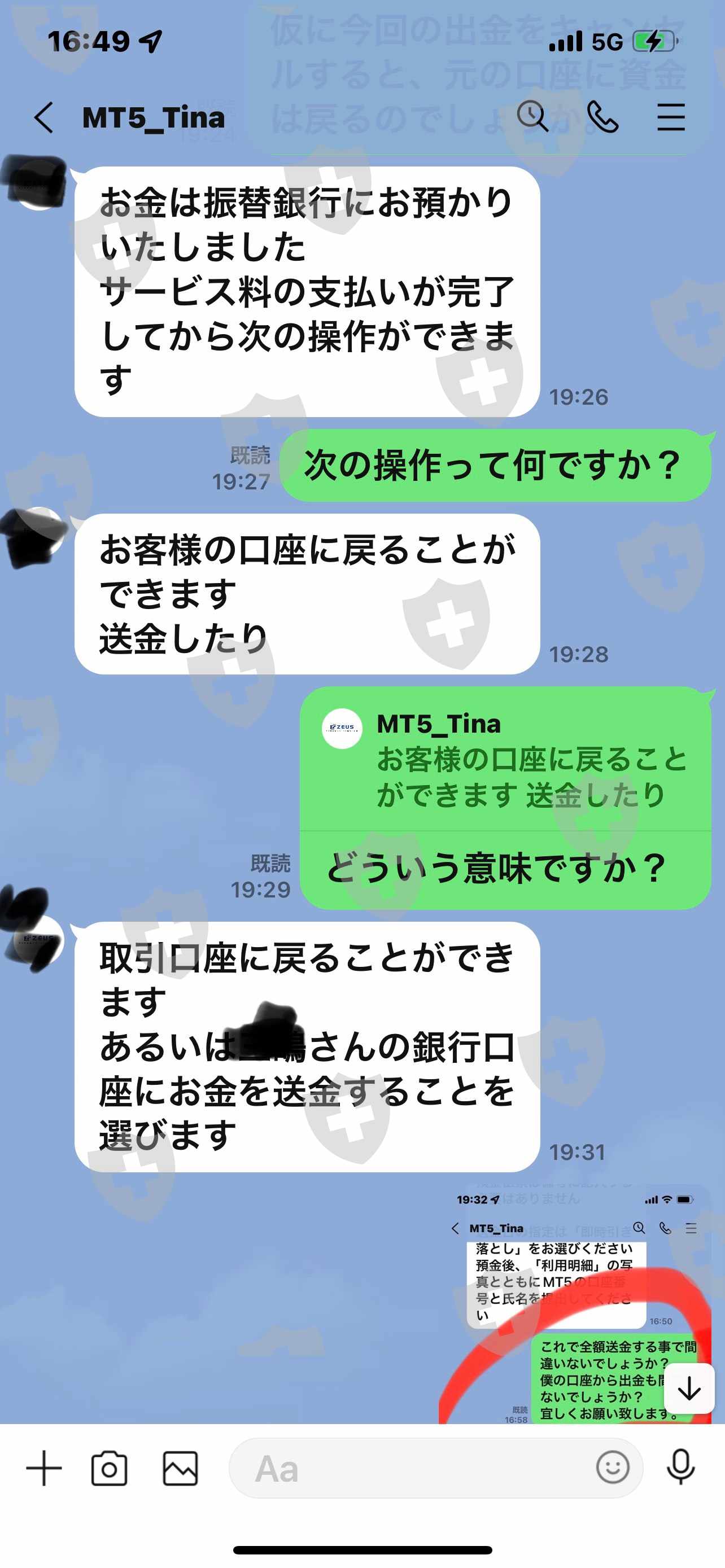The height and width of the screenshot is (1568, 725).
Task: Go back from the MT5_Tina chat
Action: (x=44, y=117)
